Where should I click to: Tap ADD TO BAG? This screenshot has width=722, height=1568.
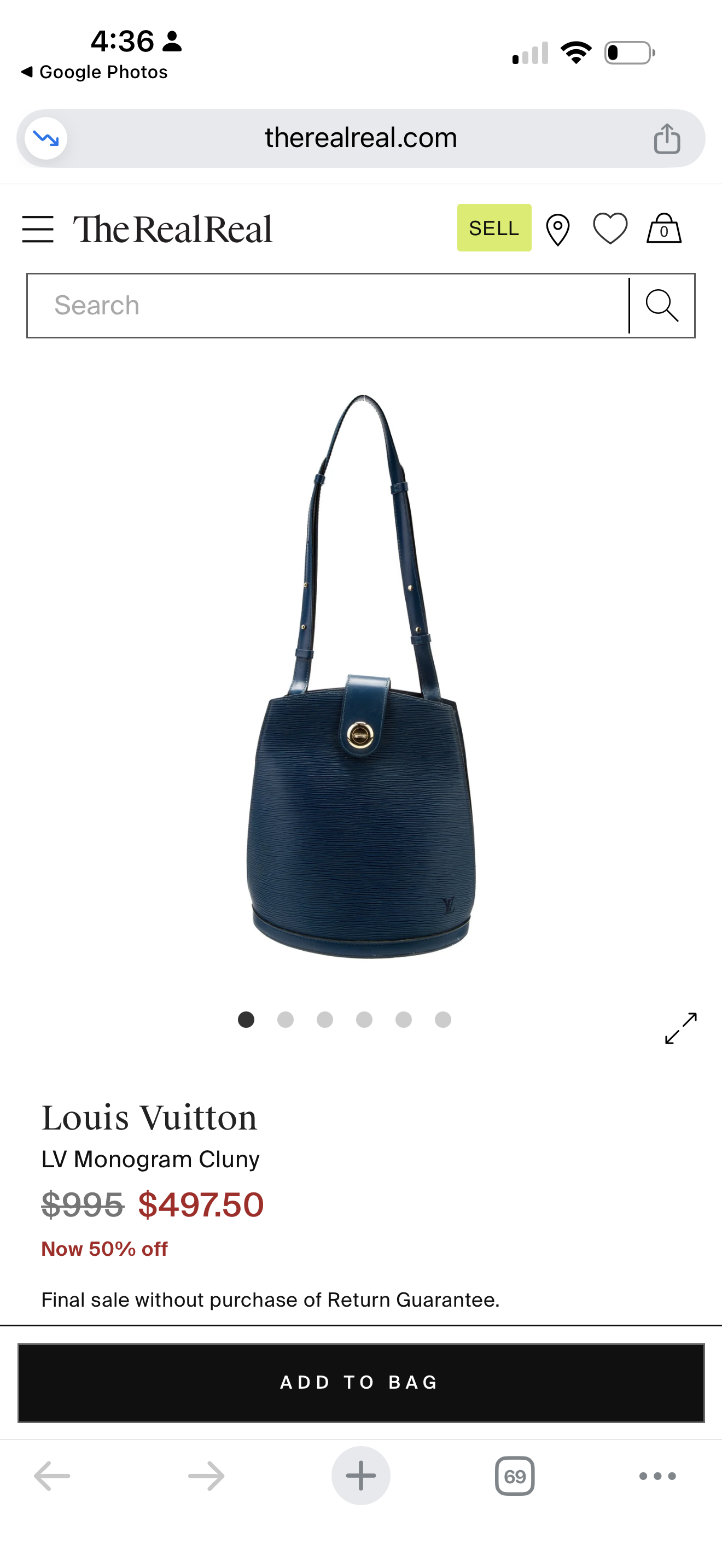(x=360, y=1382)
